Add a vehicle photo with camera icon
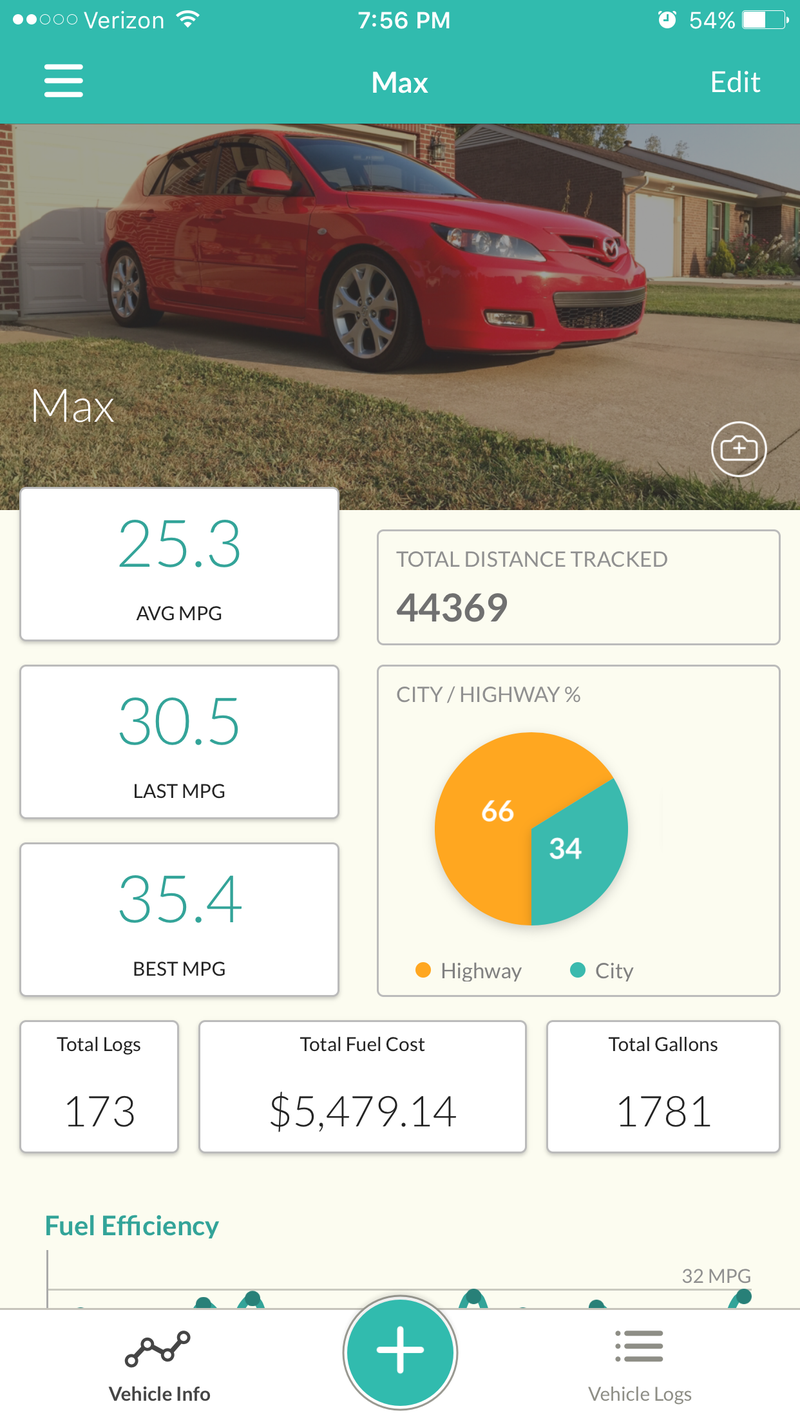Screen dimensions: 800x1422 (x=738, y=449)
